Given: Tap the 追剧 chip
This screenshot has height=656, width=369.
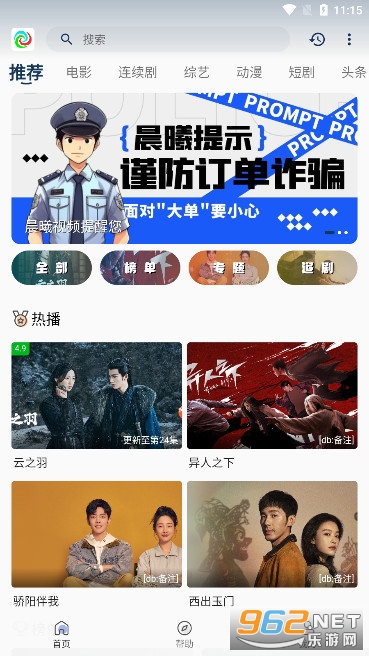Looking at the screenshot, I should [317, 268].
